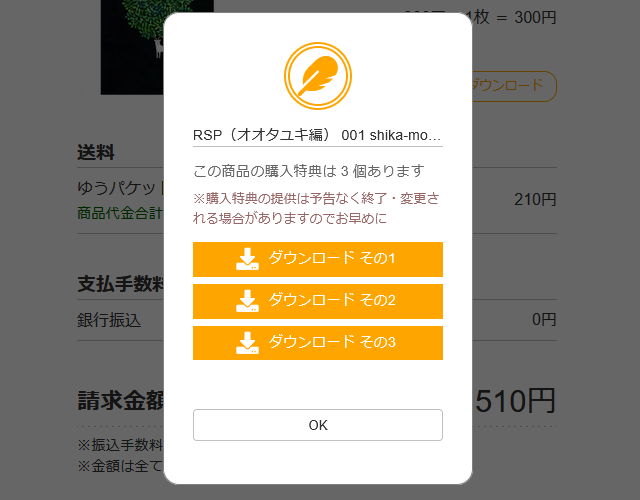Dismiss the dialog with OK
Viewport: 640px width, 500px height.
(317, 425)
